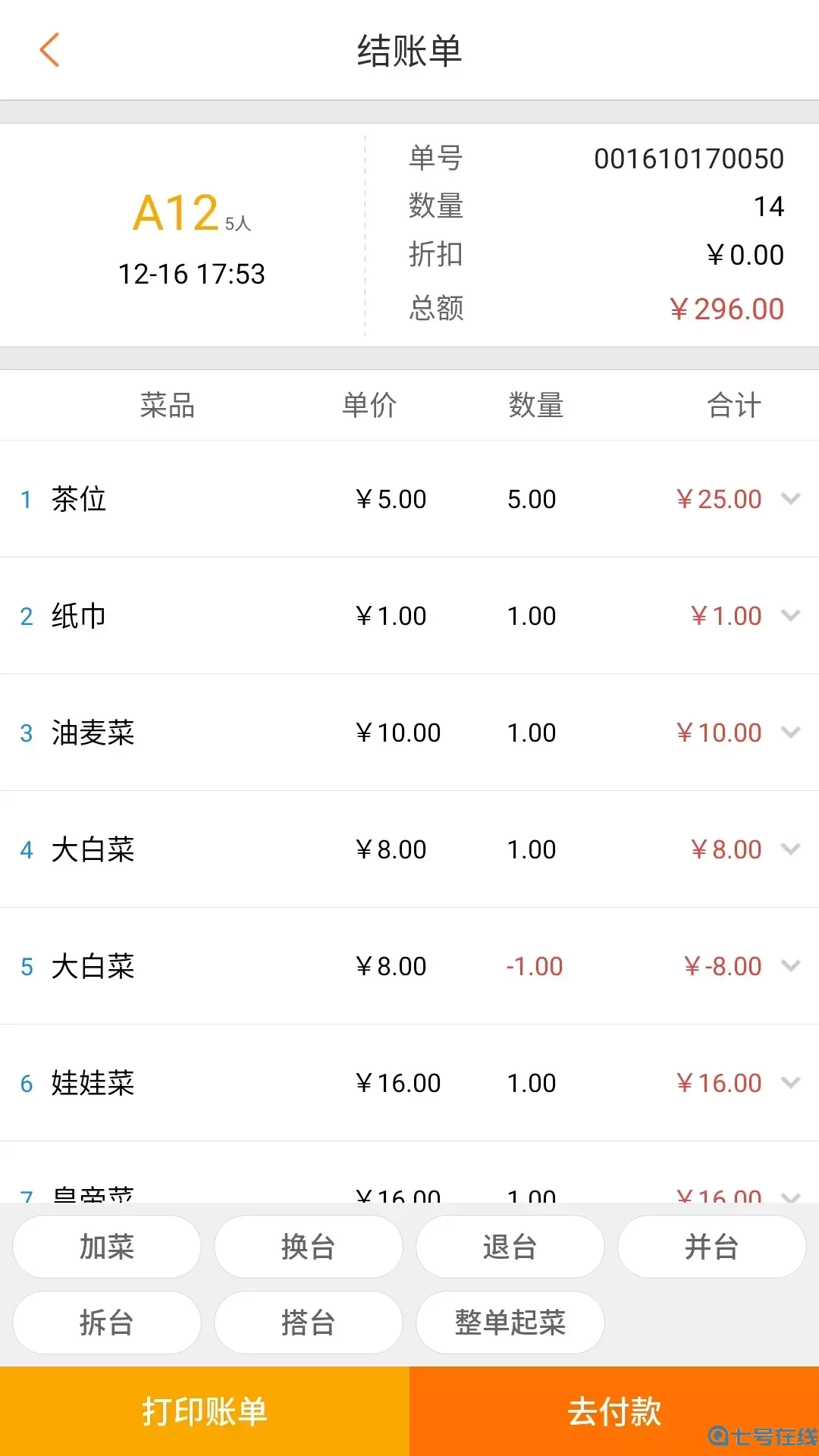Image resolution: width=819 pixels, height=1456 pixels.
Task: Select the 换台 change table option
Action: 308,1246
